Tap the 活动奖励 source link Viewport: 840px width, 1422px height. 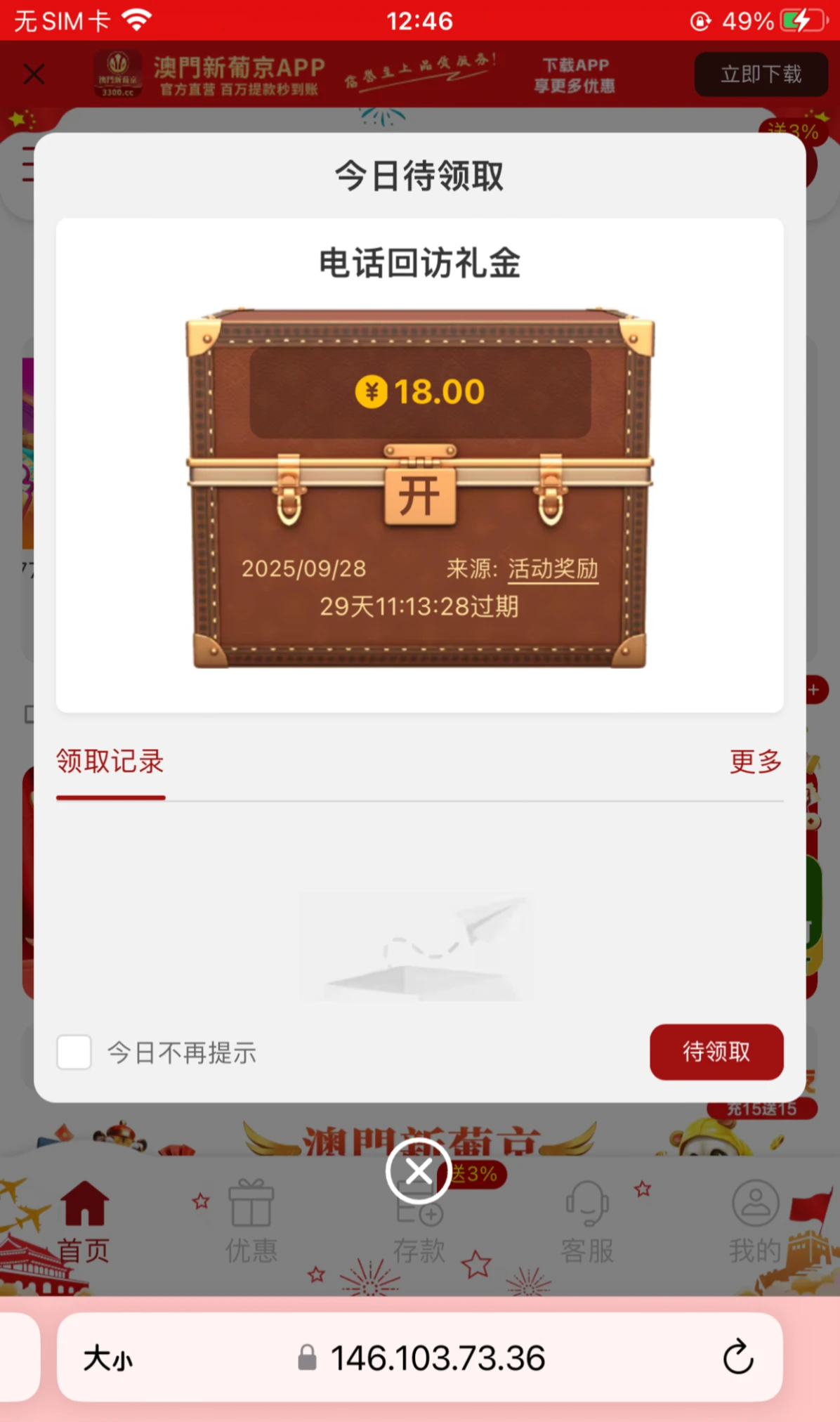[553, 569]
